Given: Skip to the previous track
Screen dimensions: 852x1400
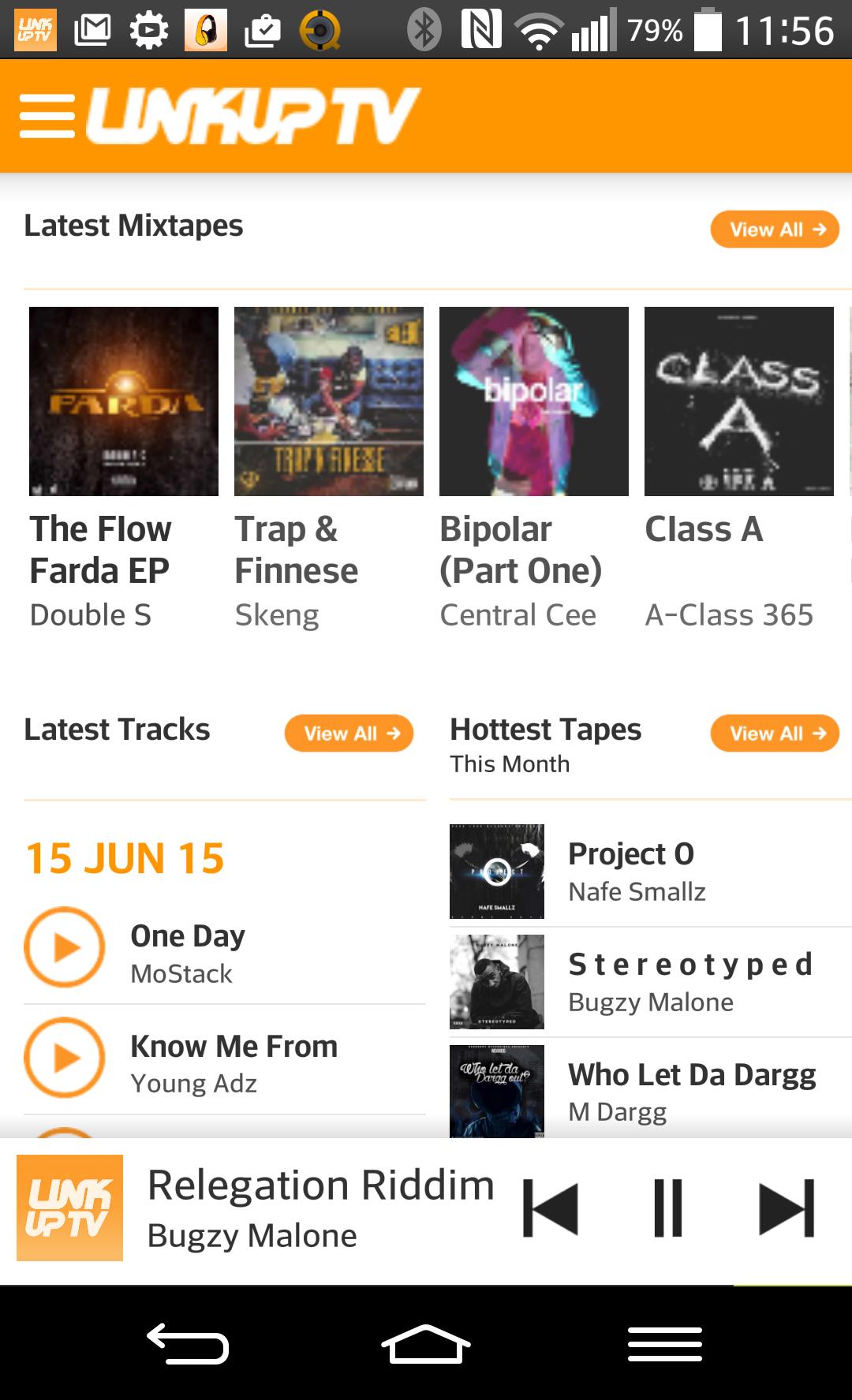Looking at the screenshot, I should 551,1208.
